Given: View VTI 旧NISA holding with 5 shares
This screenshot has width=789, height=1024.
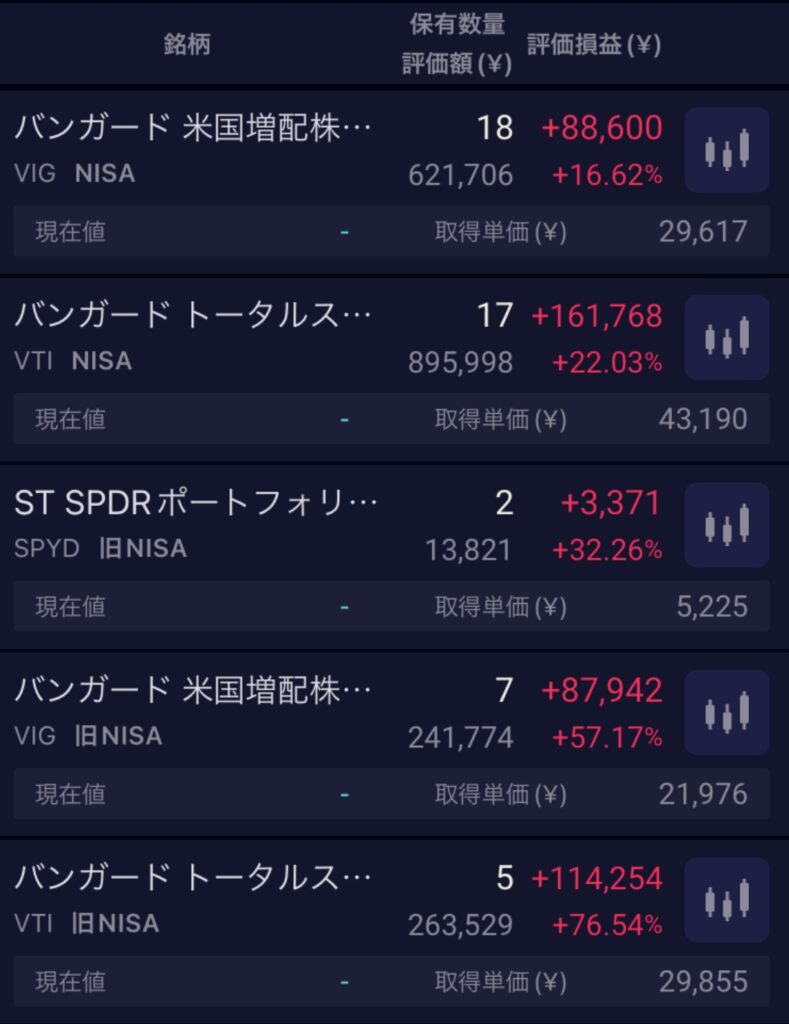Looking at the screenshot, I should (194, 879).
